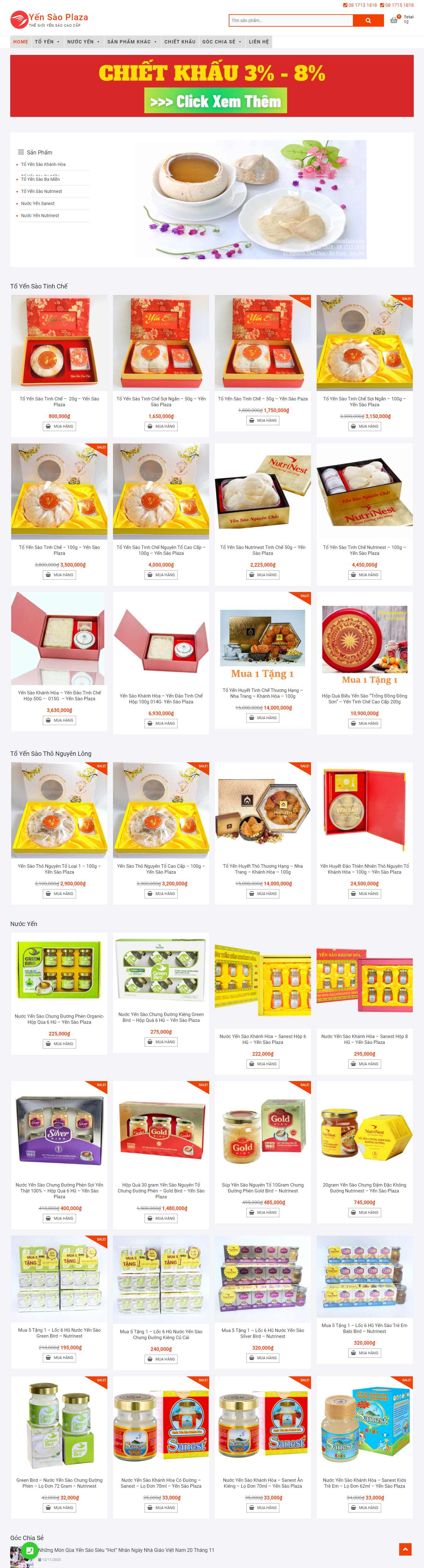Buy Hộp Quà Biếu Yến Sào Trống Đồng
The height and width of the screenshot is (1568, 424).
coord(364,723)
